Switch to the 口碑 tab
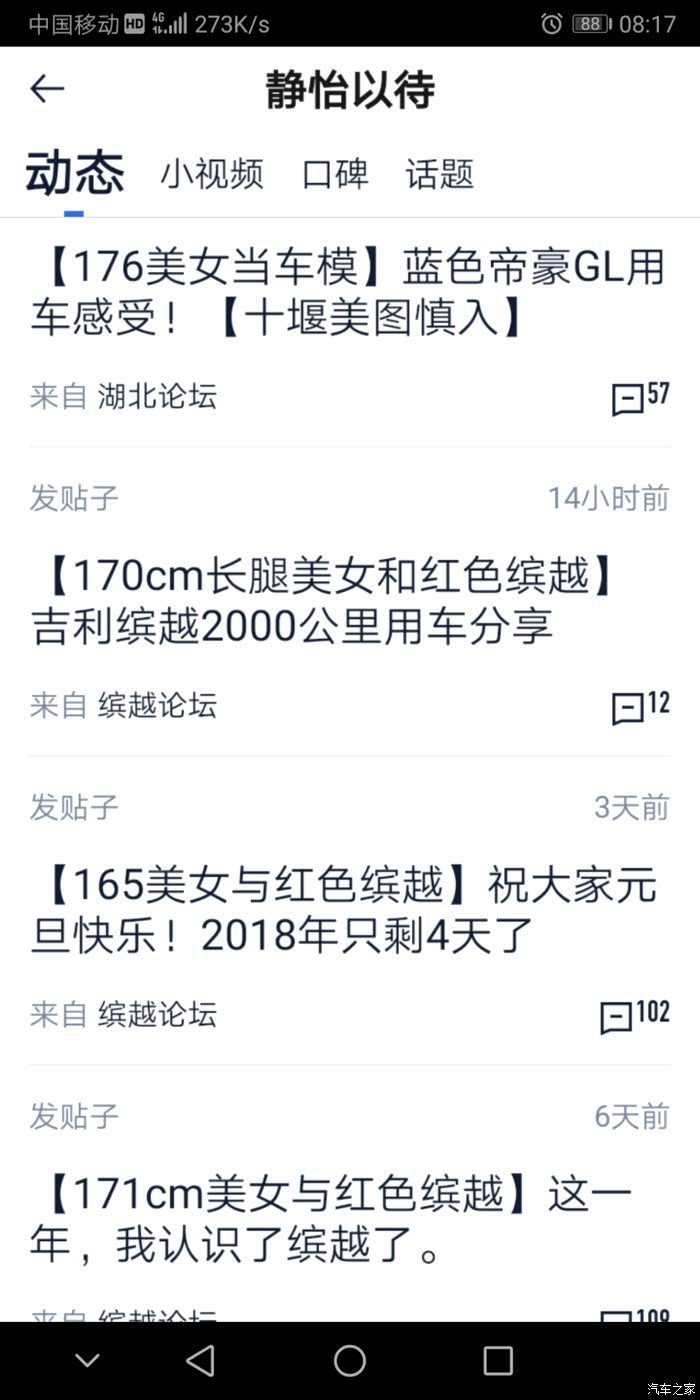700x1400 pixels. pyautogui.click(x=335, y=174)
